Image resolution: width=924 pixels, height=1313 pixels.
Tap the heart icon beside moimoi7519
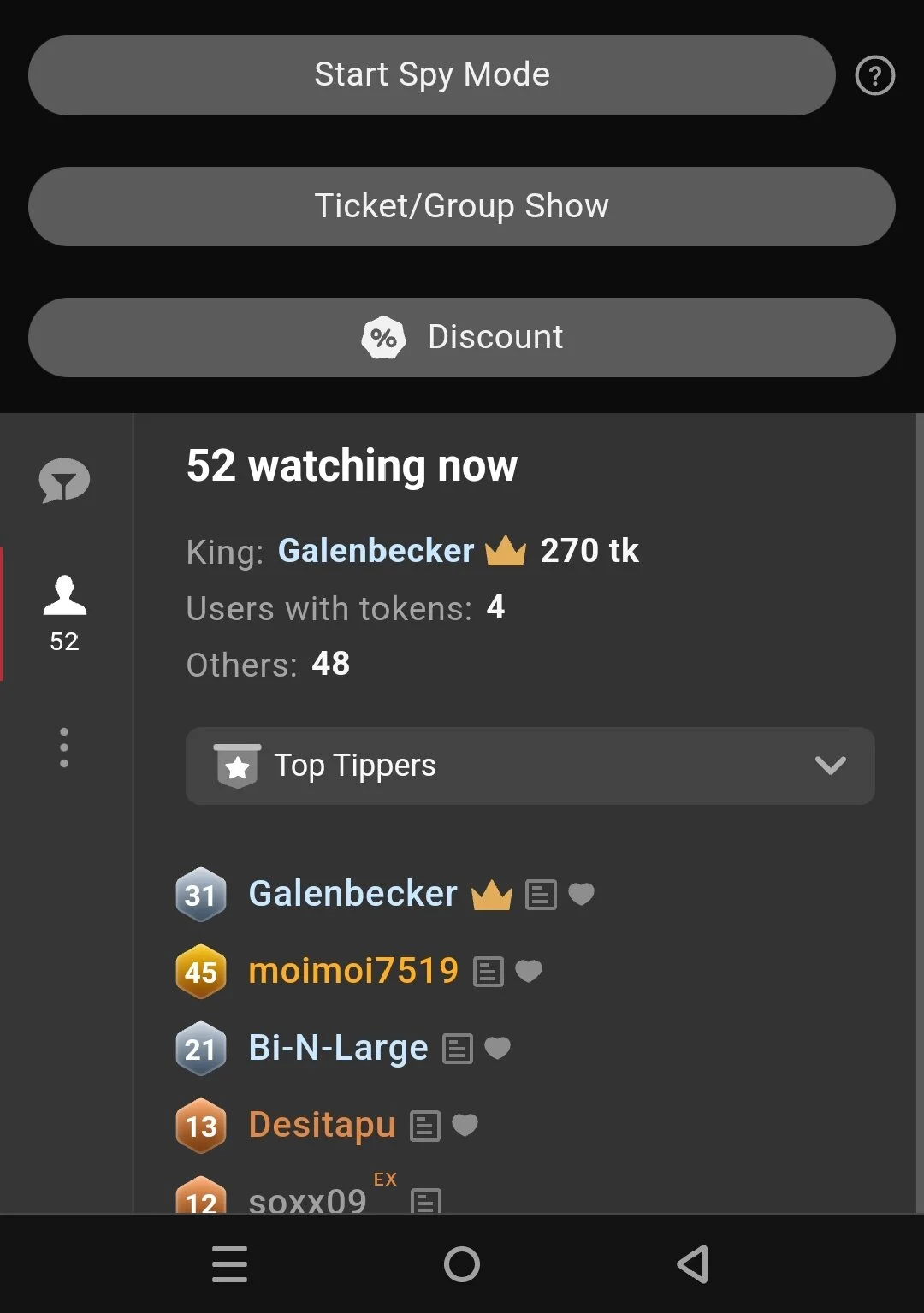(x=529, y=971)
